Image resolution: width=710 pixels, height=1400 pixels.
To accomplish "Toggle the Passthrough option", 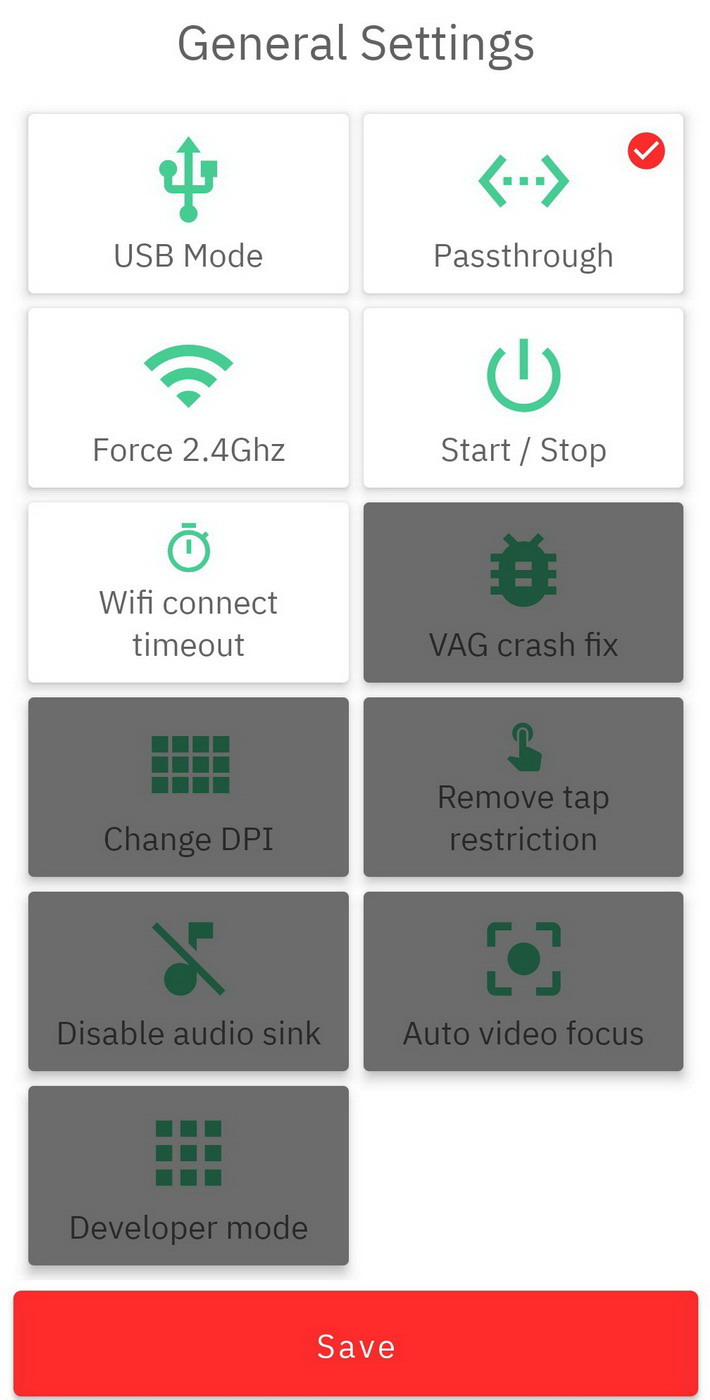I will point(523,204).
